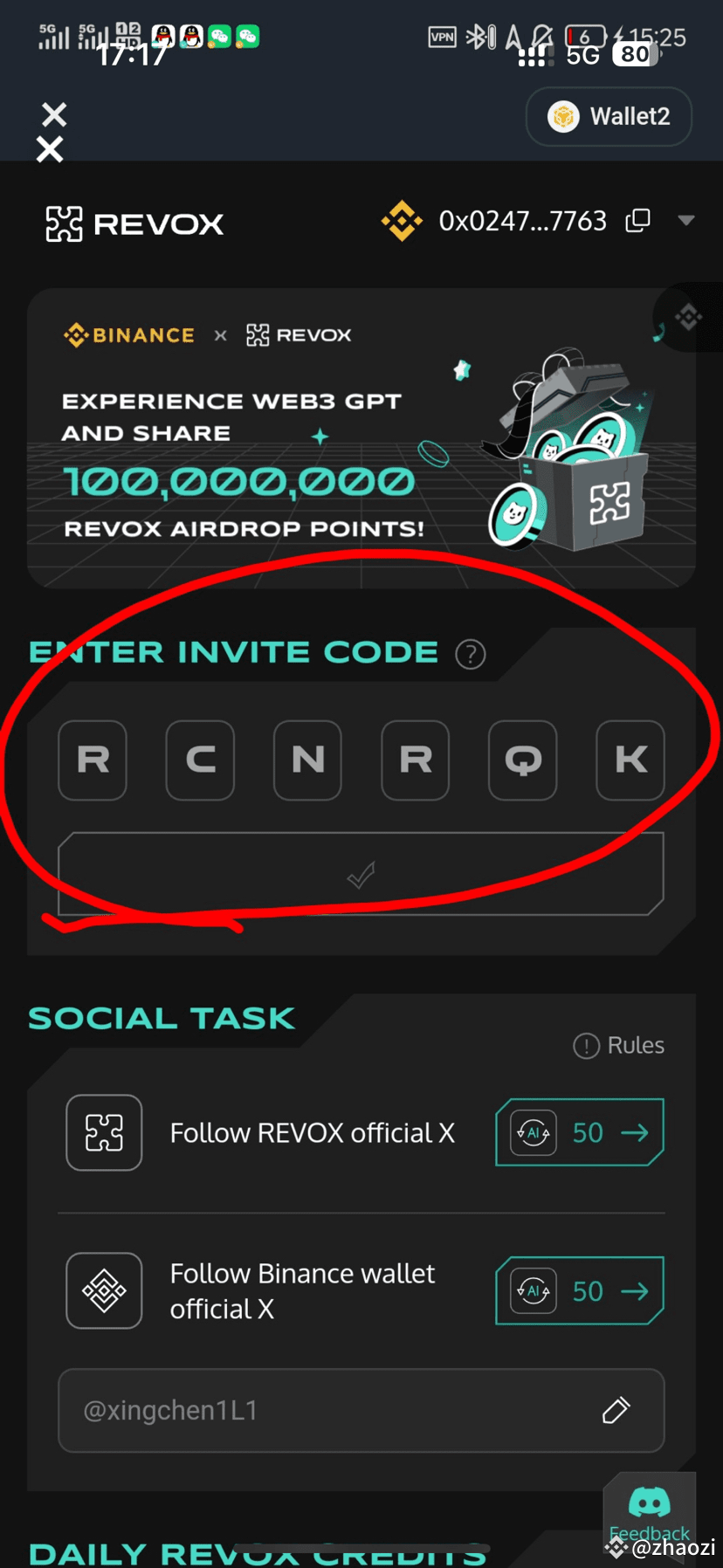
Task: Open the Discord Feedback button
Action: click(650, 1513)
